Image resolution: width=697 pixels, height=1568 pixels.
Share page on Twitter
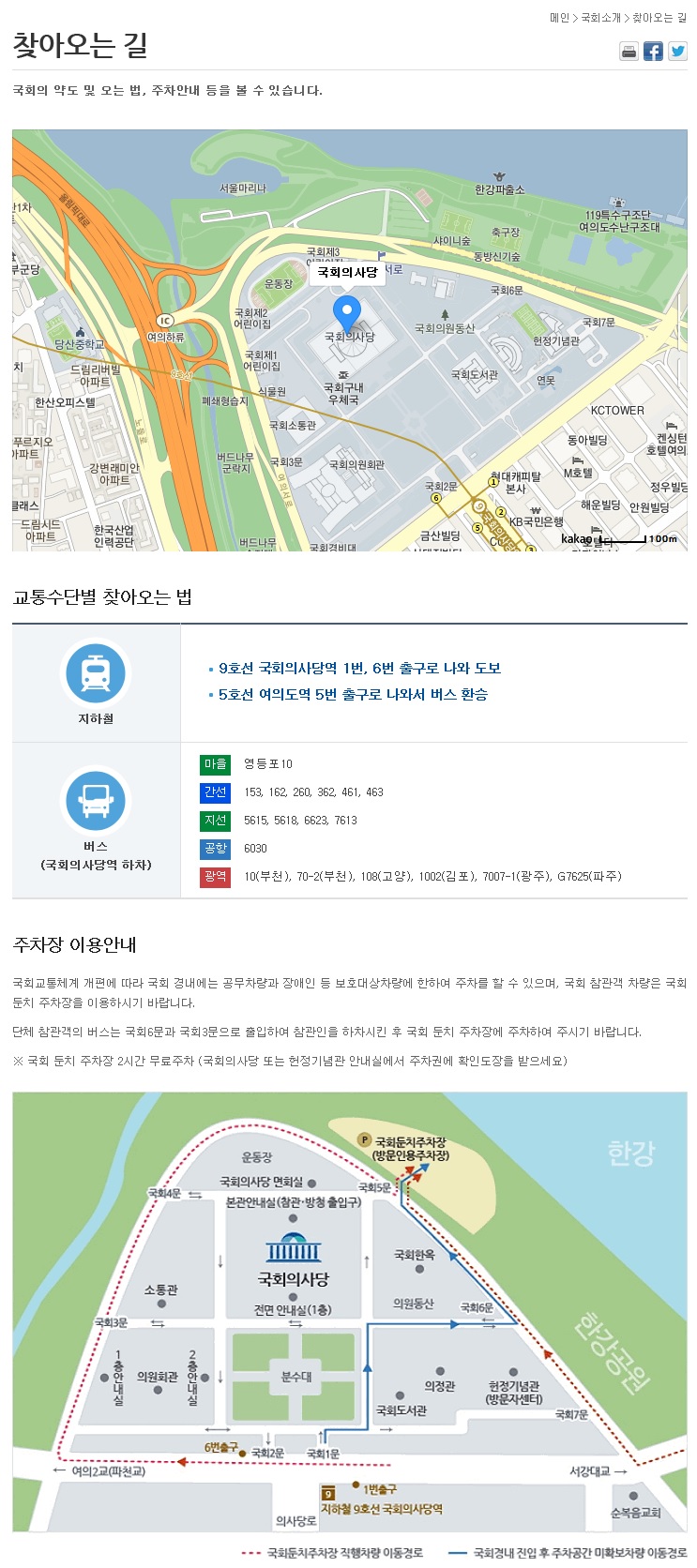click(x=677, y=52)
